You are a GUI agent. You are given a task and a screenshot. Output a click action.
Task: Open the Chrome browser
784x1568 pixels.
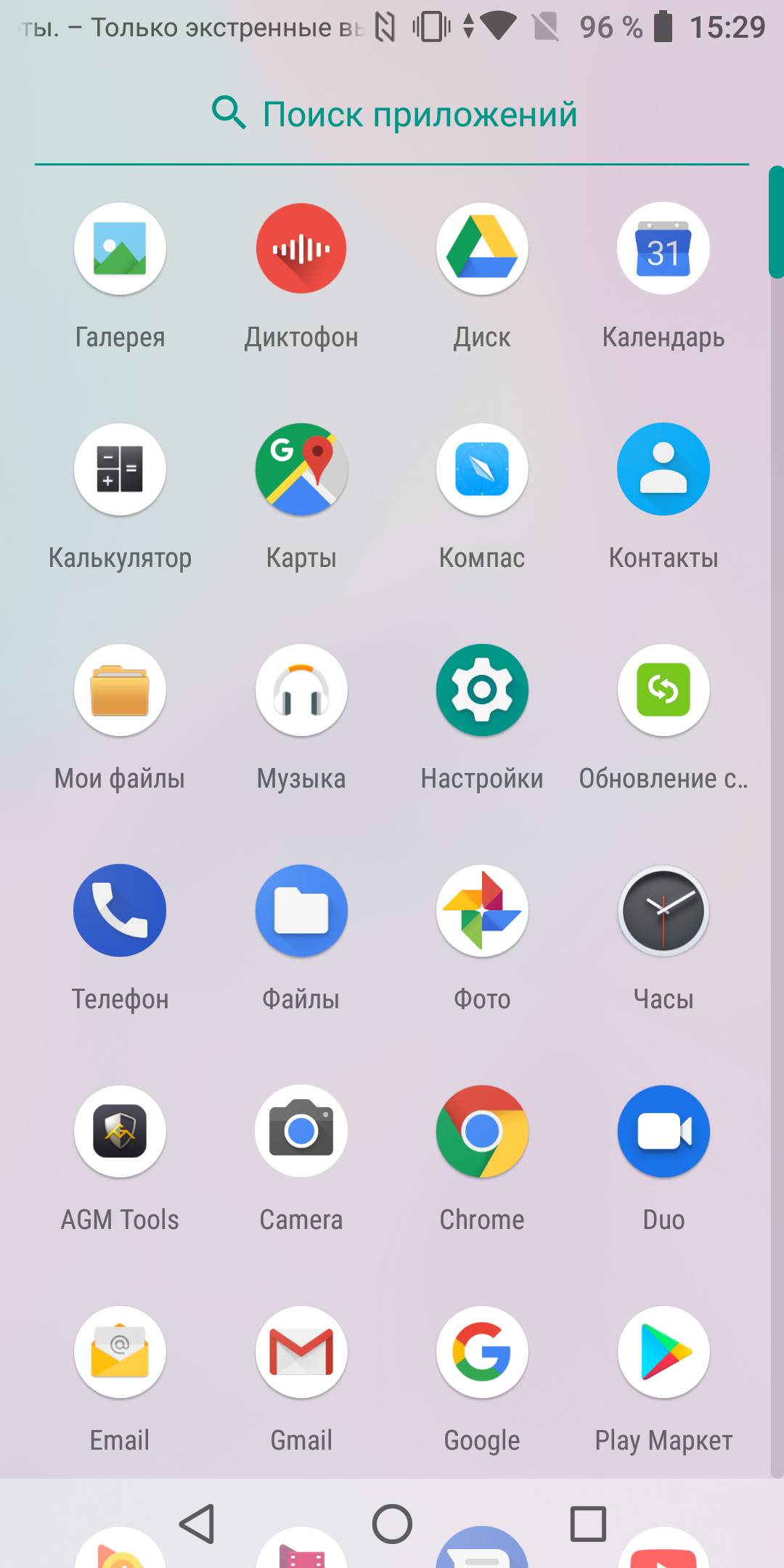click(x=482, y=1132)
